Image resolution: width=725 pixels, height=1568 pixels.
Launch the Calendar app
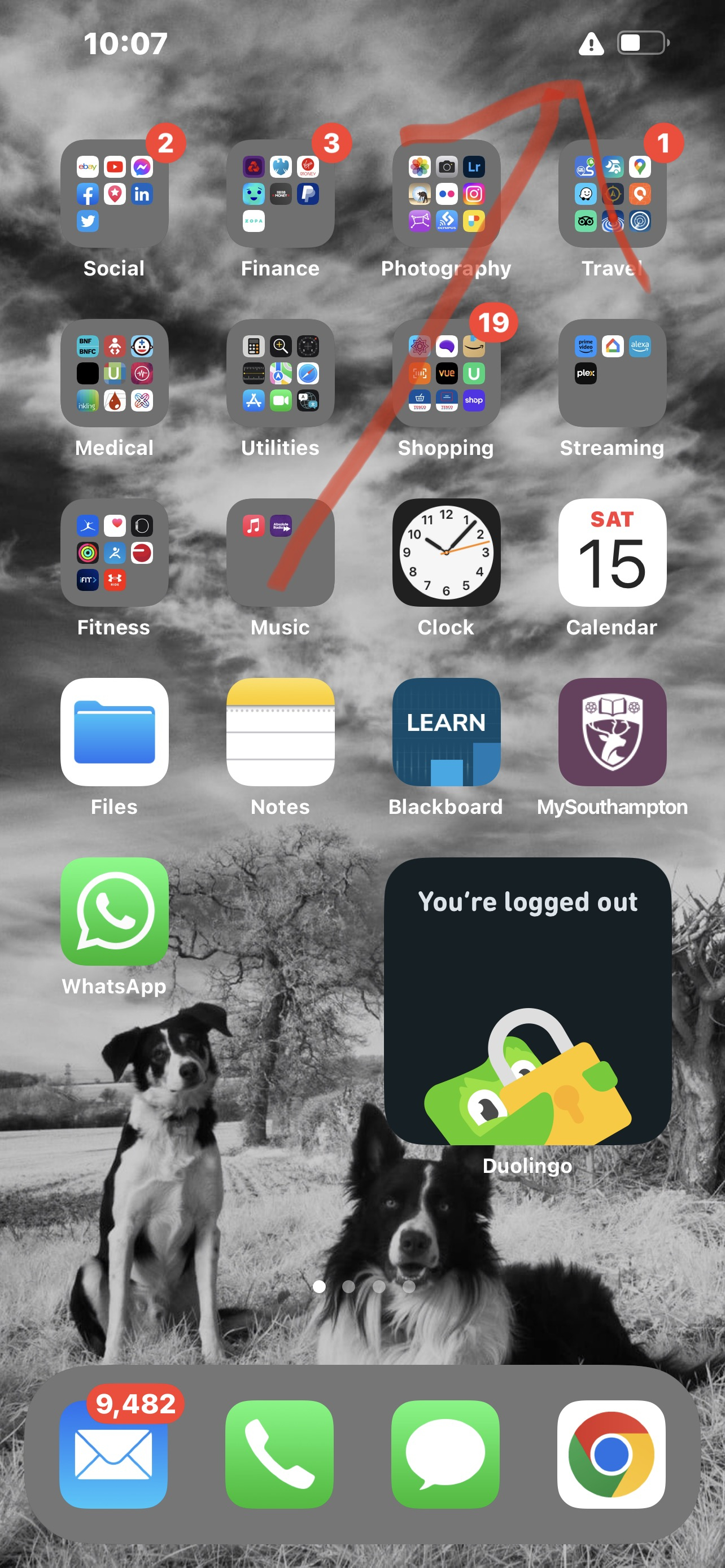pos(612,552)
